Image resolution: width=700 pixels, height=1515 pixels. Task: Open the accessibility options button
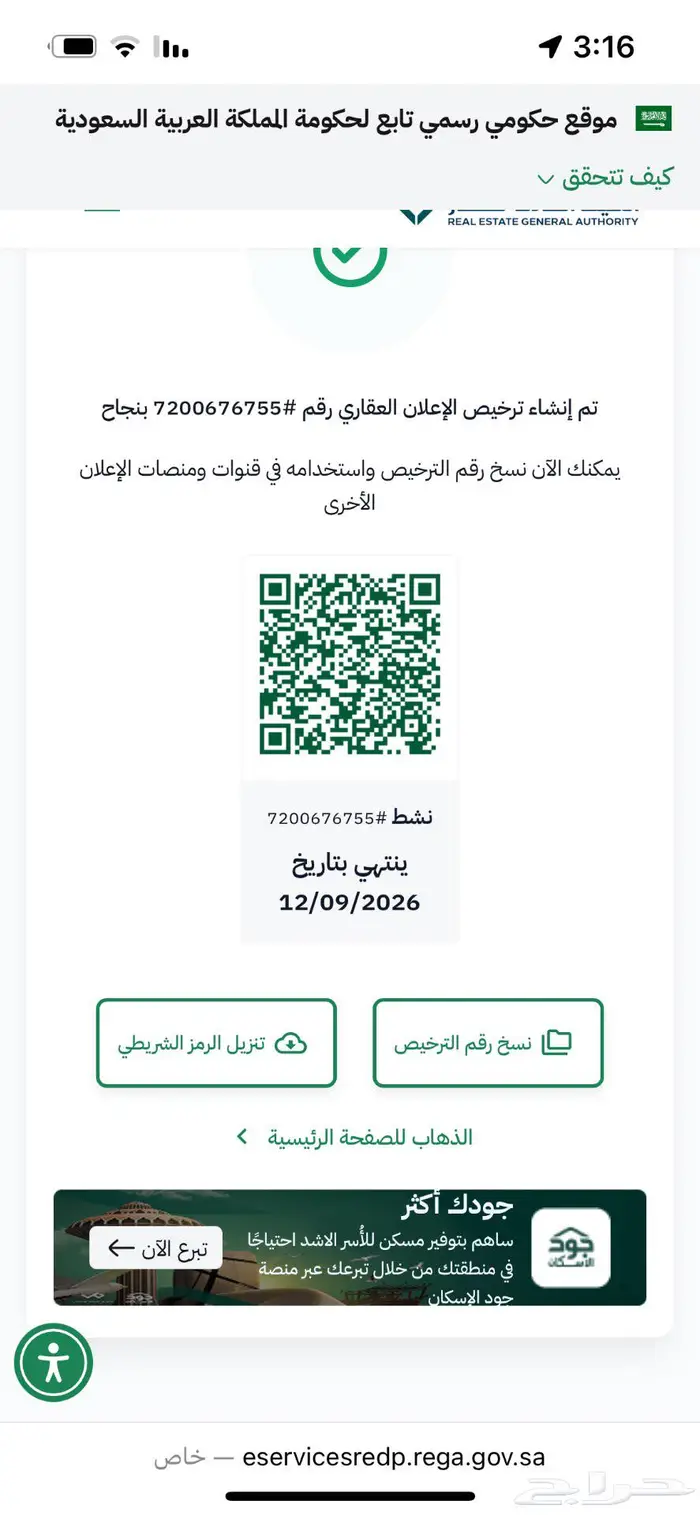[54, 1362]
